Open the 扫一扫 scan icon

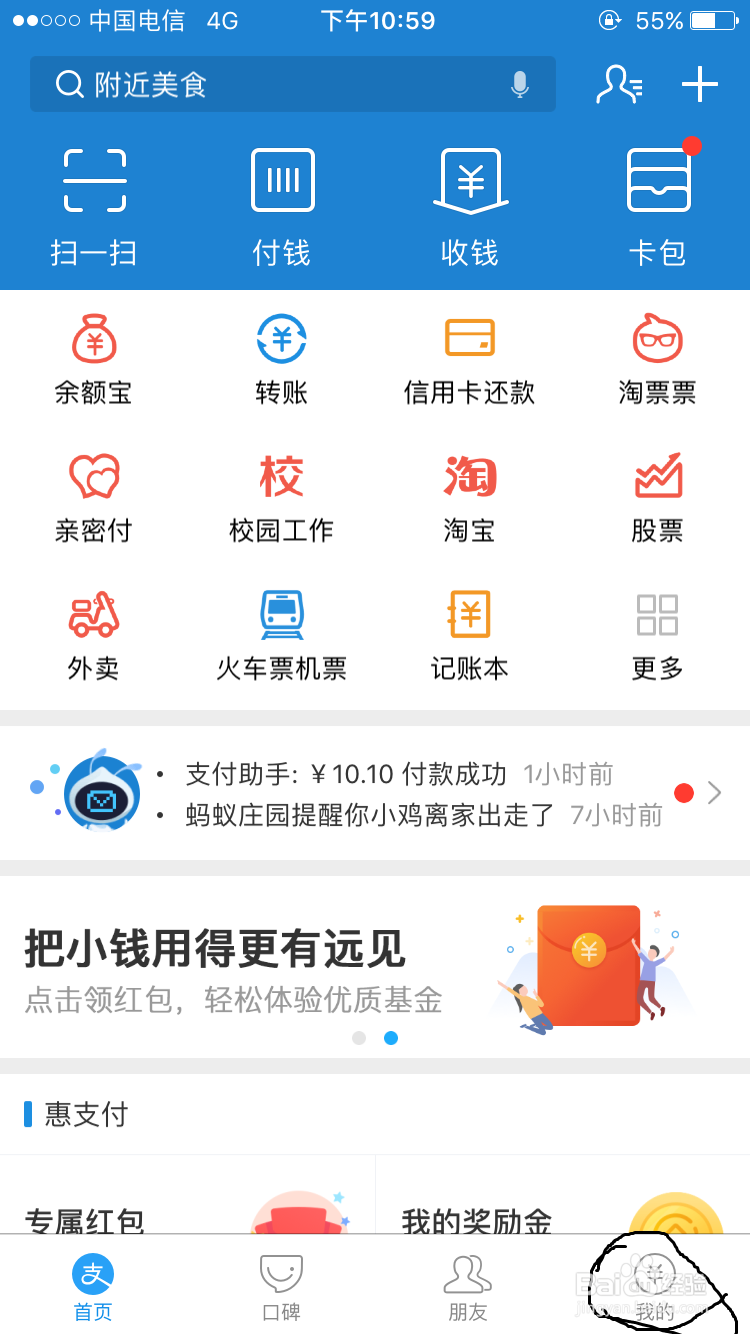point(94,180)
